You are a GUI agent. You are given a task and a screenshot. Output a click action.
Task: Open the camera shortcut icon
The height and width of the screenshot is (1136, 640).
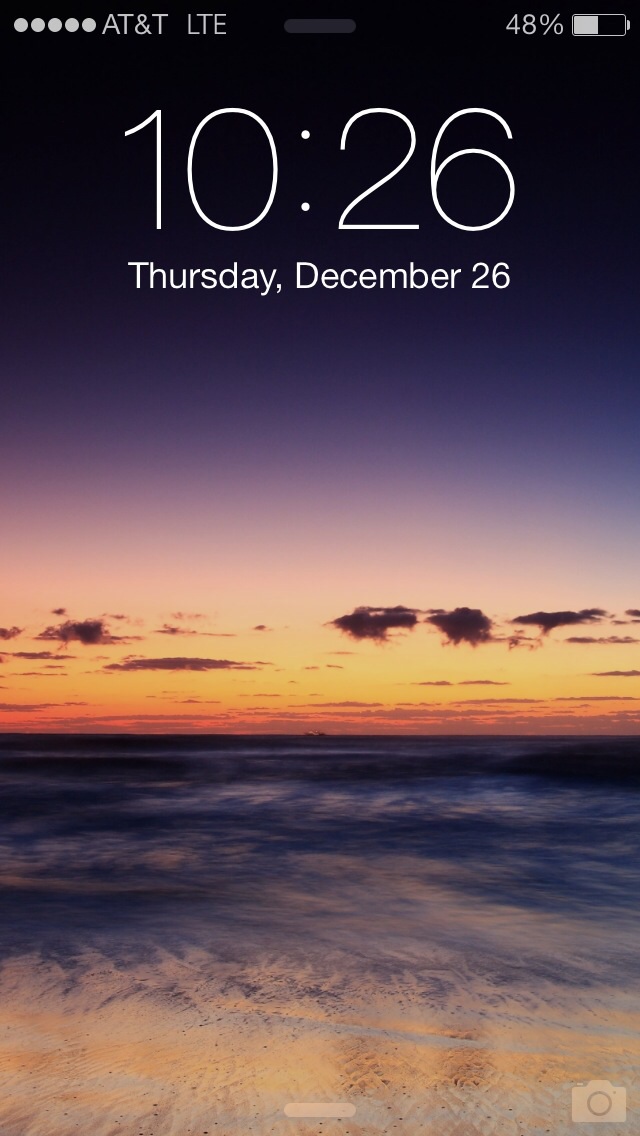coord(599,1100)
